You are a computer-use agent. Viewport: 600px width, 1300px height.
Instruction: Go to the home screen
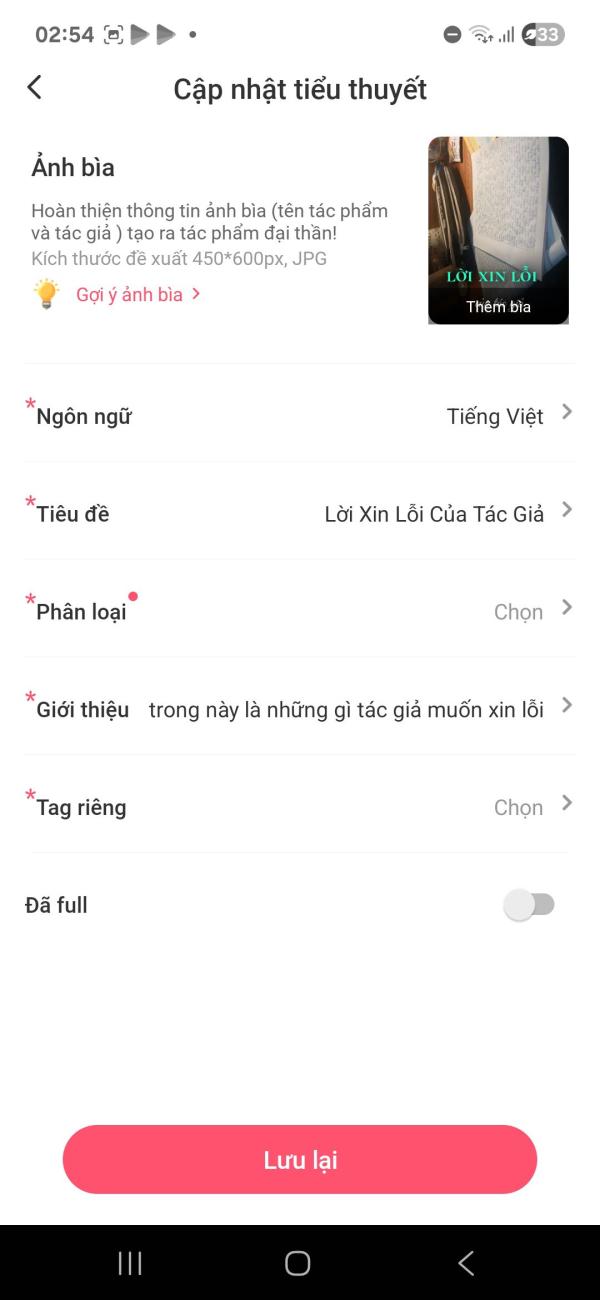click(298, 1263)
